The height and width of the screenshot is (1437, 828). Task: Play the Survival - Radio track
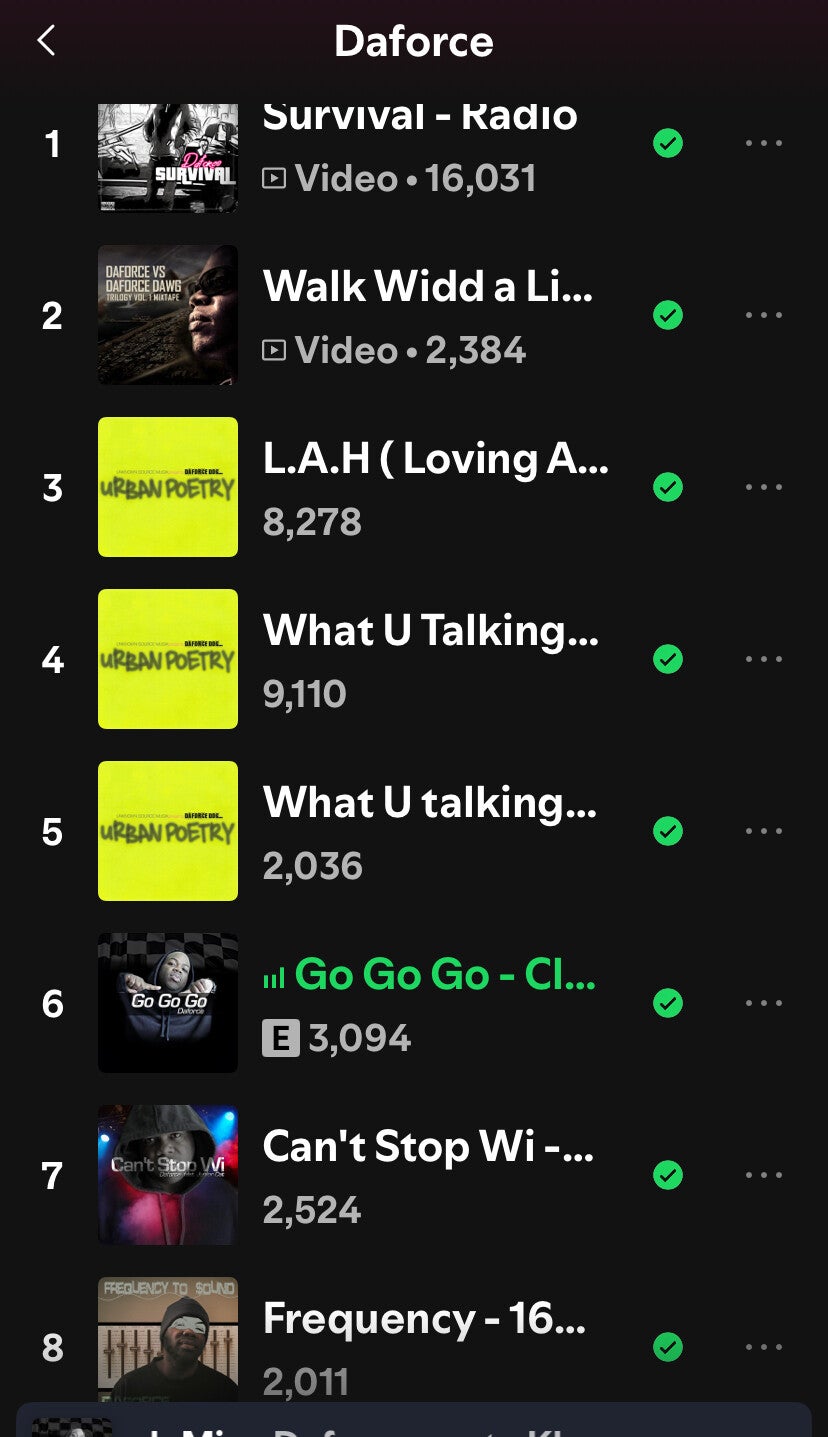[x=420, y=145]
